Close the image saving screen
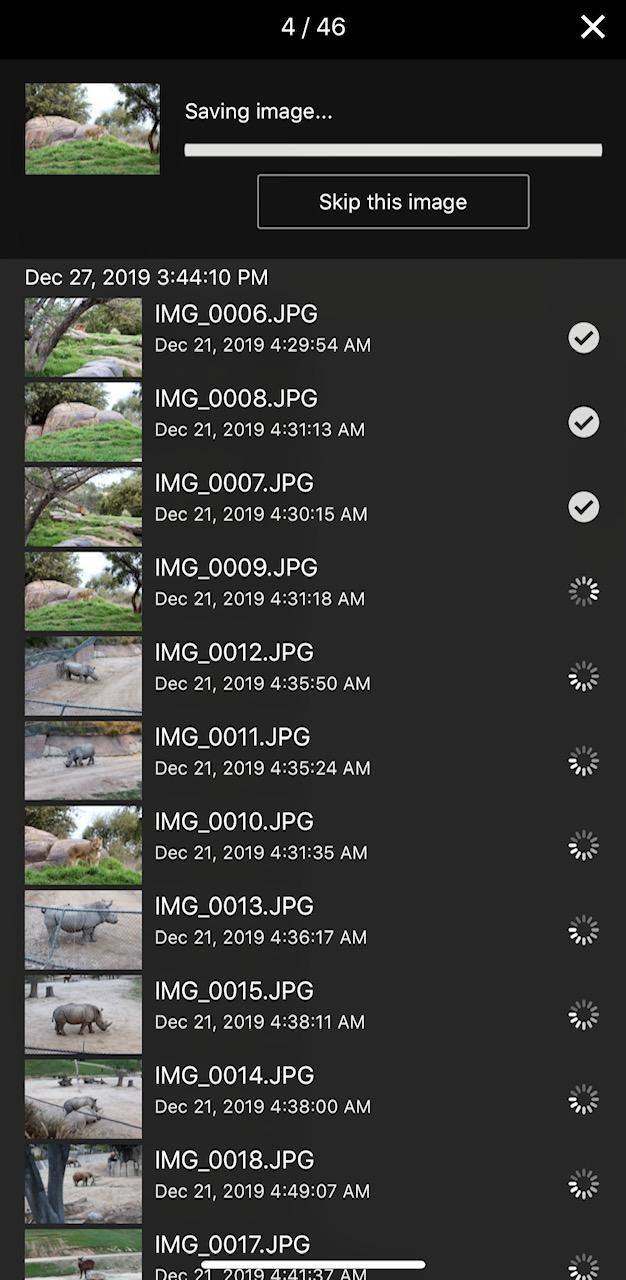626x1280 pixels. (593, 27)
